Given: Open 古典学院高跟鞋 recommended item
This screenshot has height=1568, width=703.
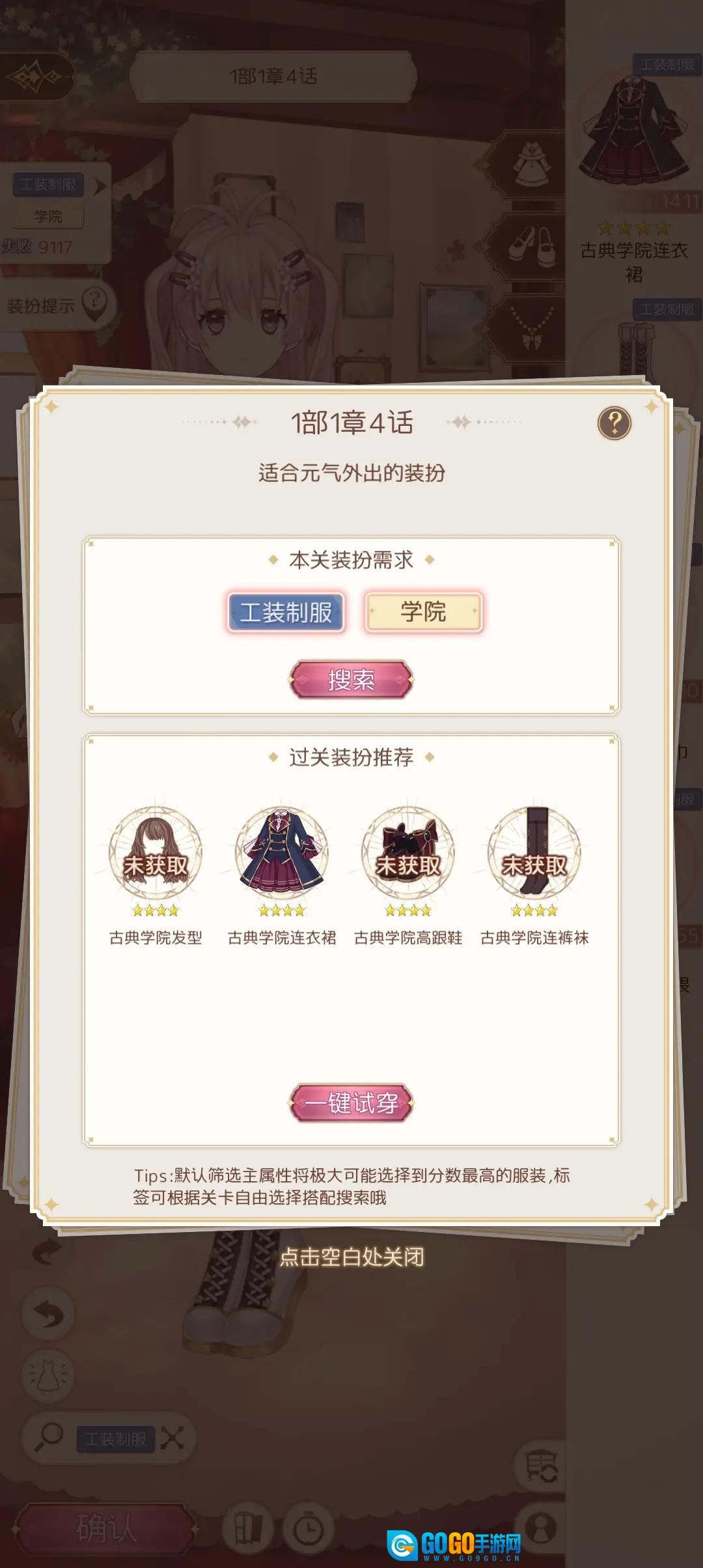Looking at the screenshot, I should click(408, 853).
